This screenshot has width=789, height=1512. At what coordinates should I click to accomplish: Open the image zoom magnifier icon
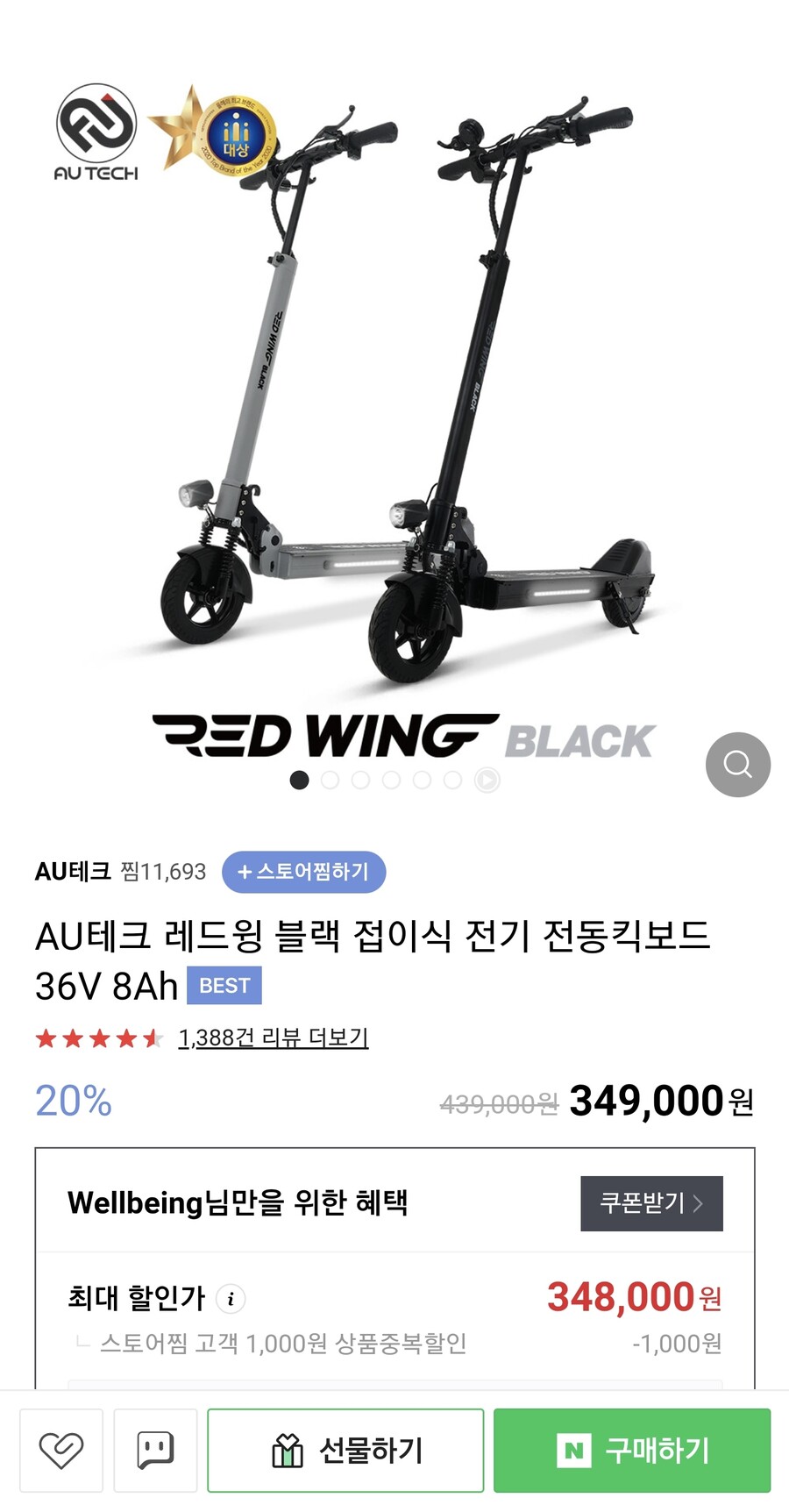[x=737, y=764]
